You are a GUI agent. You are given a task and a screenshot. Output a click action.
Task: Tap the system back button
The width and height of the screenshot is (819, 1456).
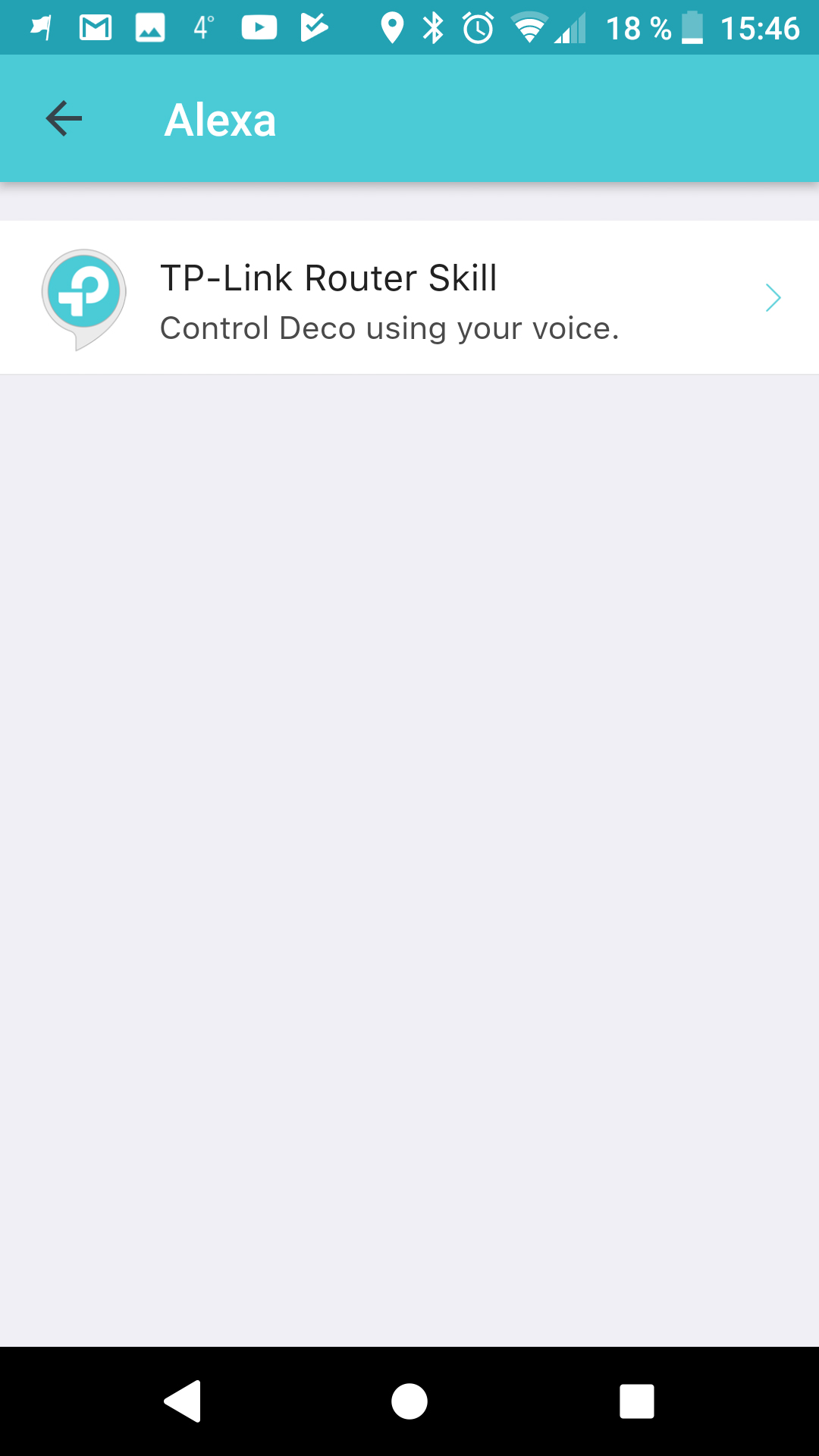point(183,1401)
